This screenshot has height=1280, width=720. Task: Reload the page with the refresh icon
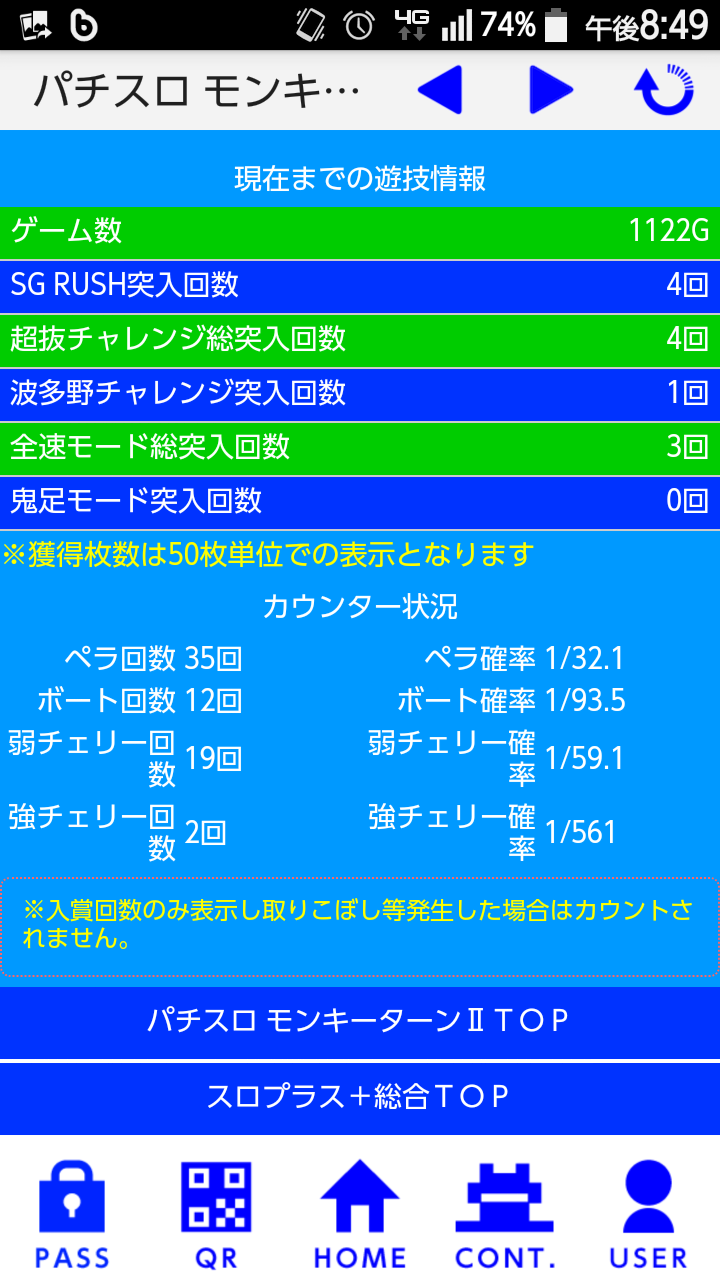pos(664,90)
